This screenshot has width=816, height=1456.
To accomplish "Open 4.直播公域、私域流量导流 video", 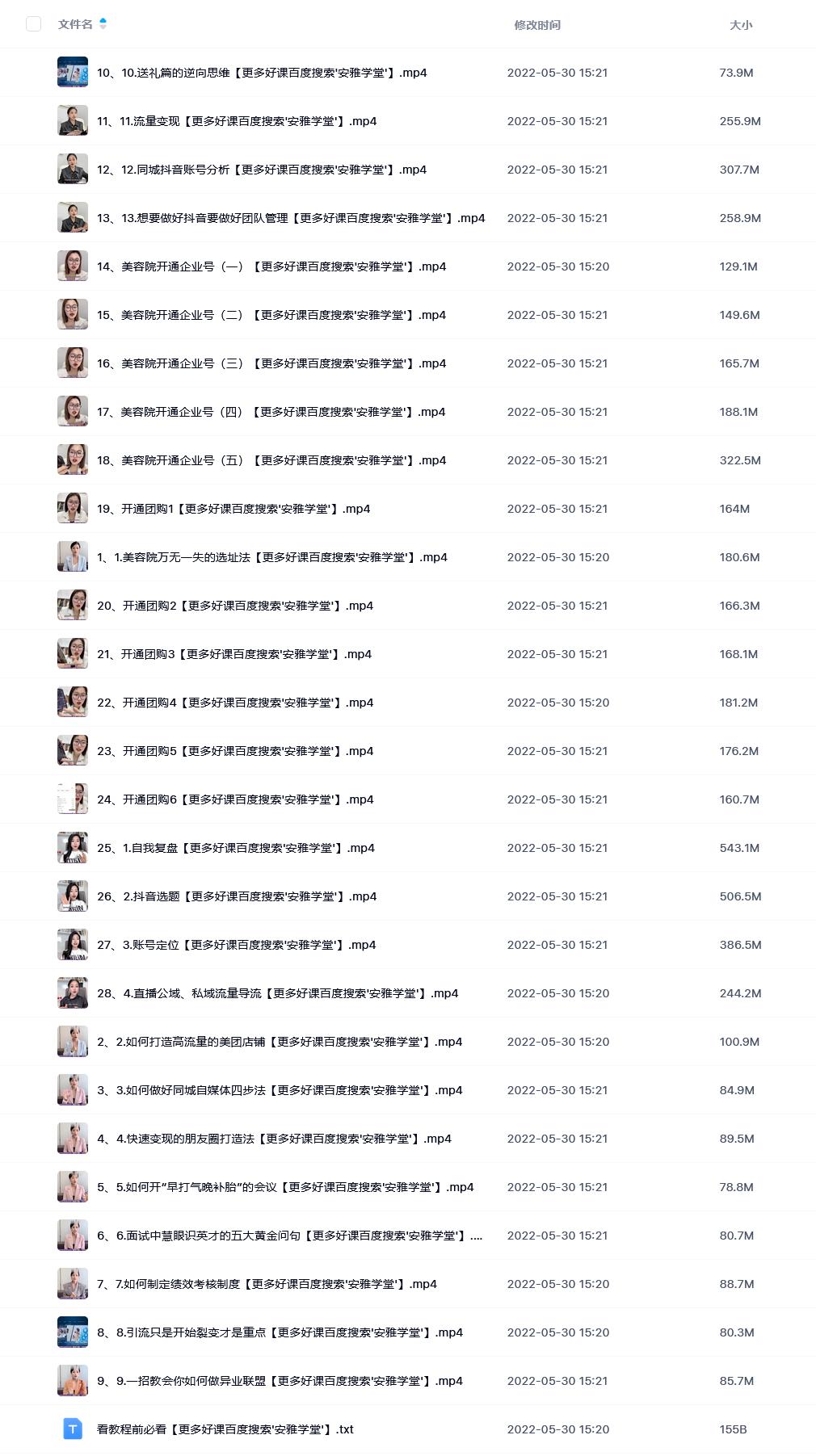I will [x=278, y=993].
